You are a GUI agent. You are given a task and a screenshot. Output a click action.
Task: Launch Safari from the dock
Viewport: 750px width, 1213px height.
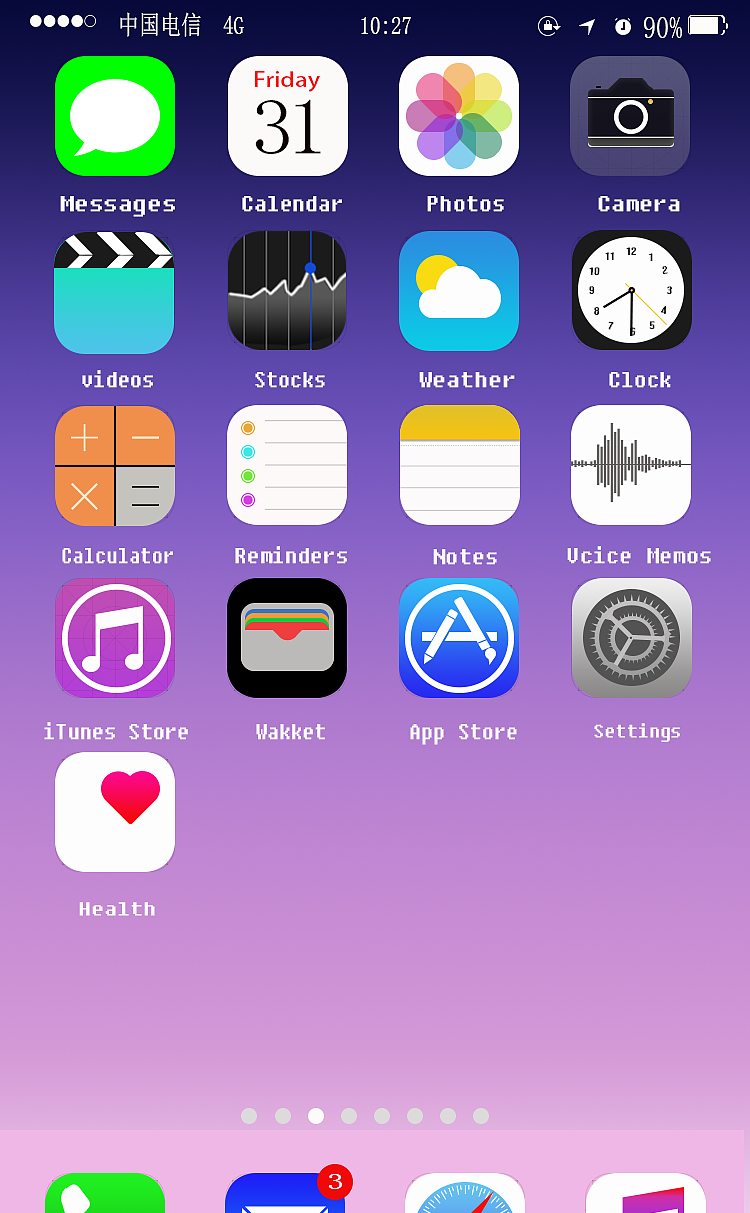pos(465,1195)
